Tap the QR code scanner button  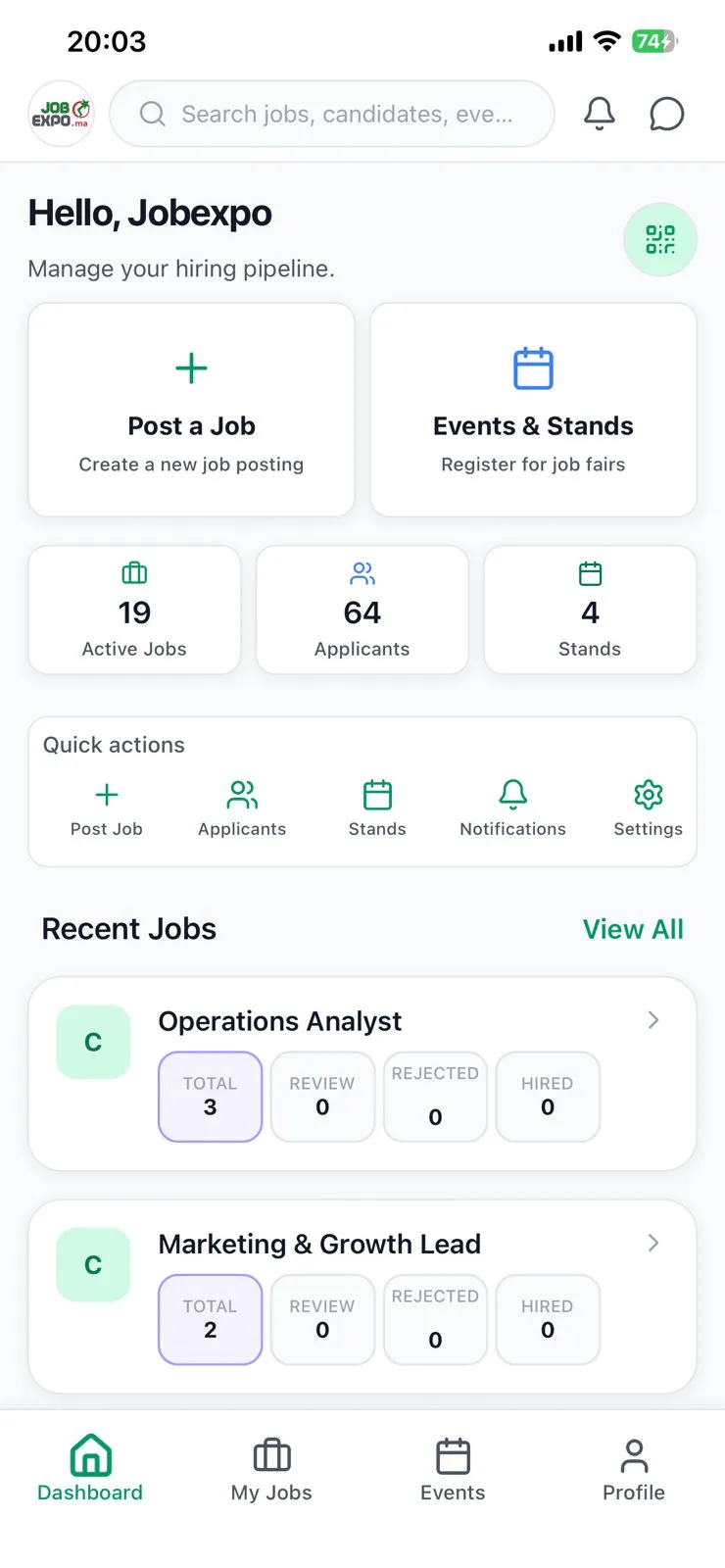click(x=660, y=239)
